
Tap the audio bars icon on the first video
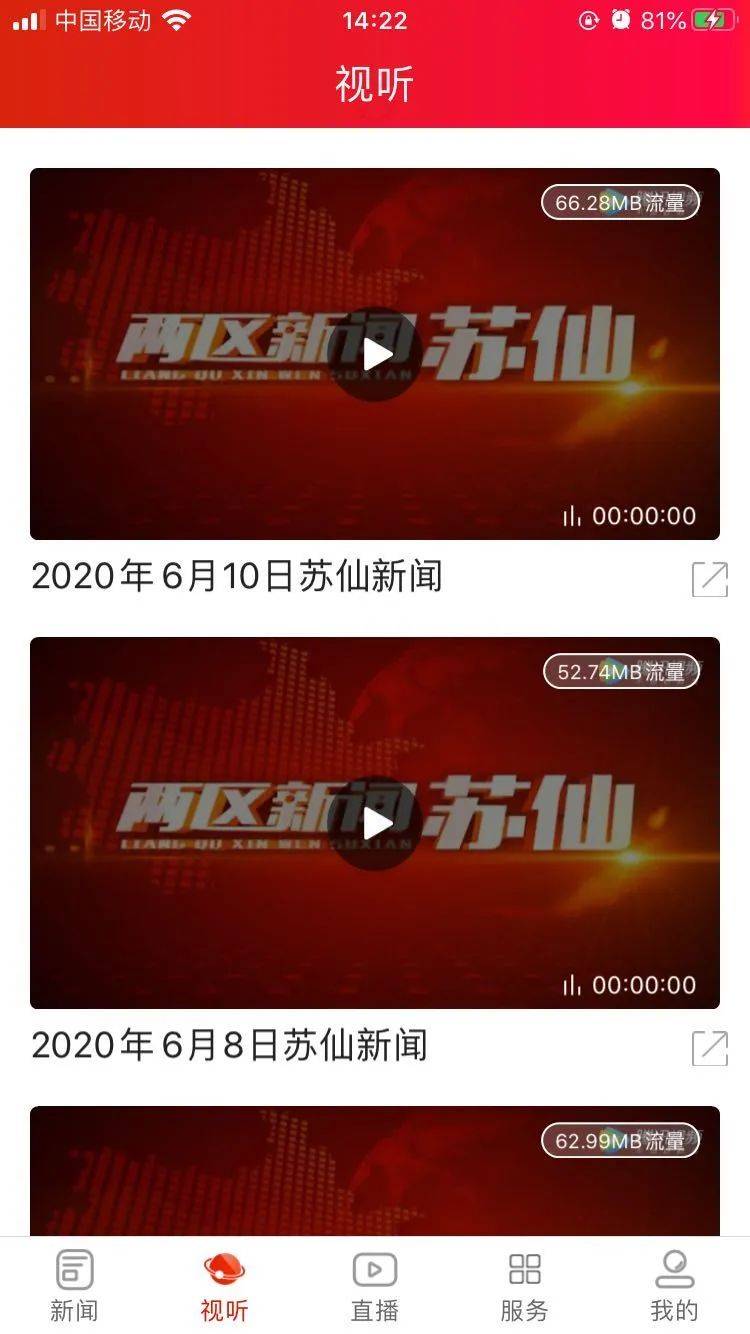[572, 516]
